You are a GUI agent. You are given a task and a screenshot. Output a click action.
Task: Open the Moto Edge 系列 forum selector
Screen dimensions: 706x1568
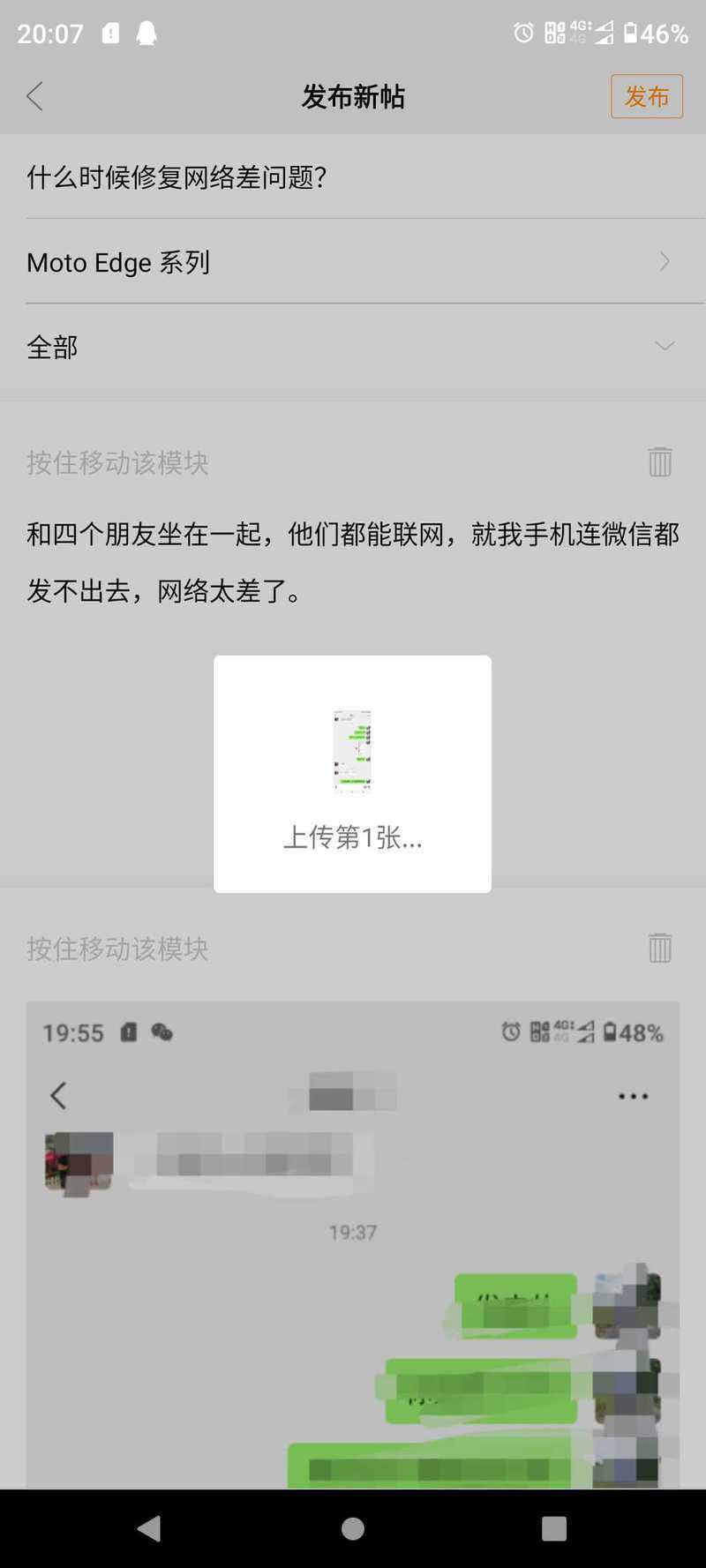click(353, 262)
